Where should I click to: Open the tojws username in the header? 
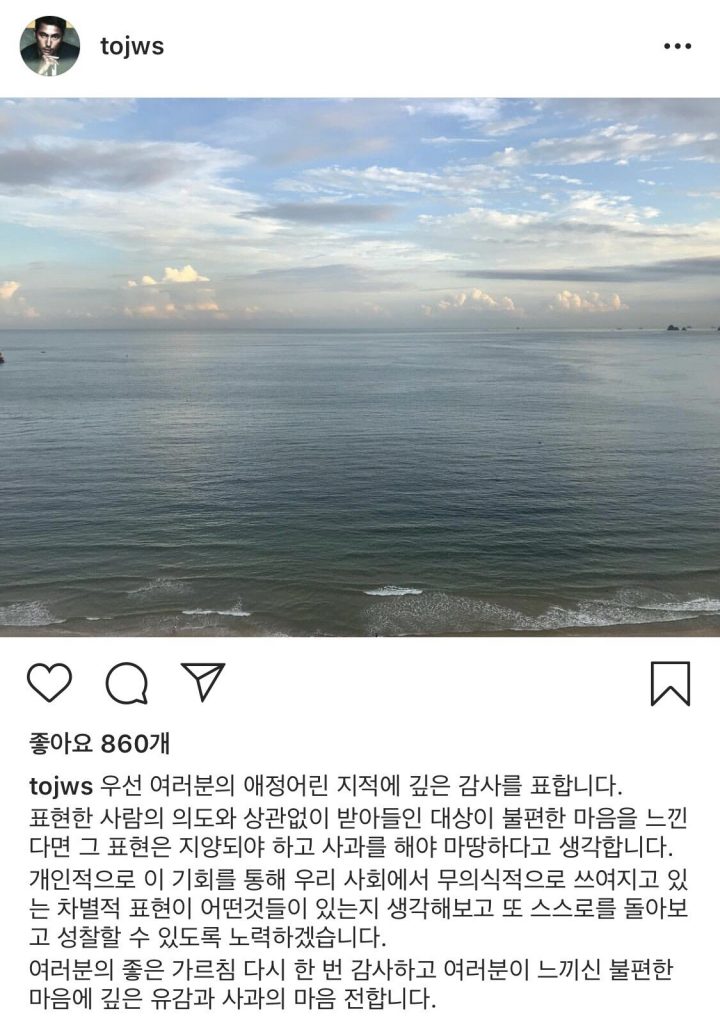pos(132,46)
